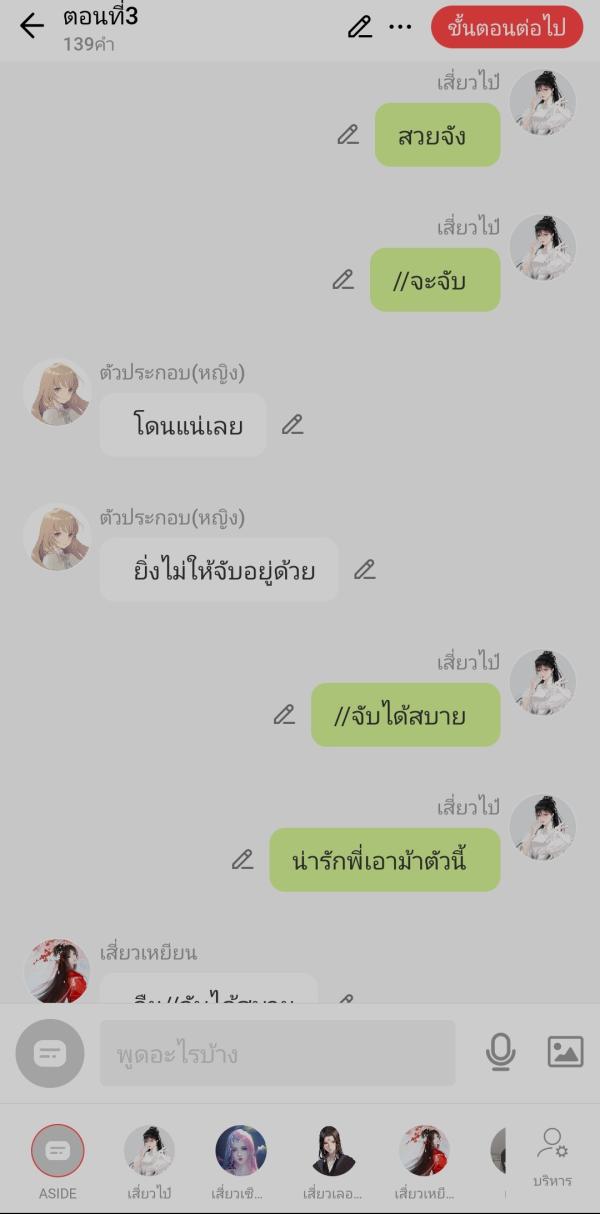Edit the //จะจับ message

click(x=344, y=280)
